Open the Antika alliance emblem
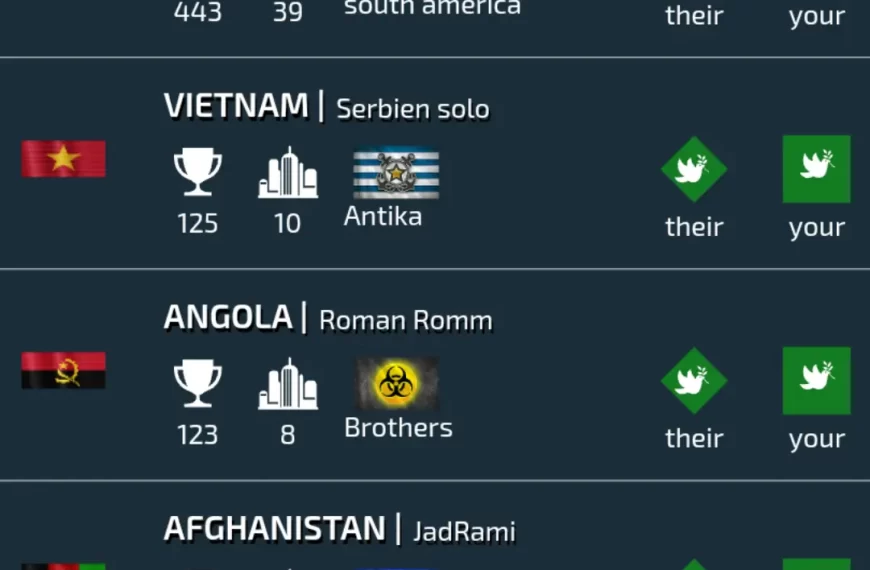 click(x=396, y=174)
